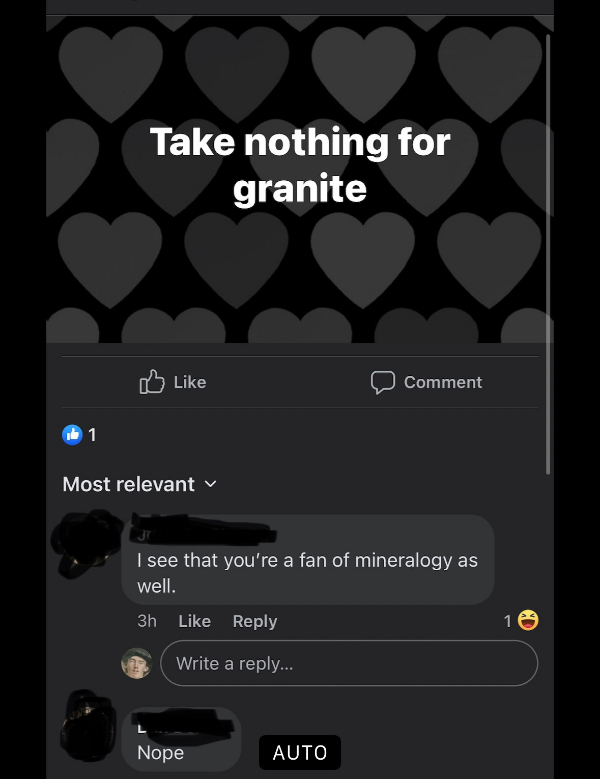The height and width of the screenshot is (779, 600).
Task: Reply to the mineralogy comment
Action: tap(254, 621)
